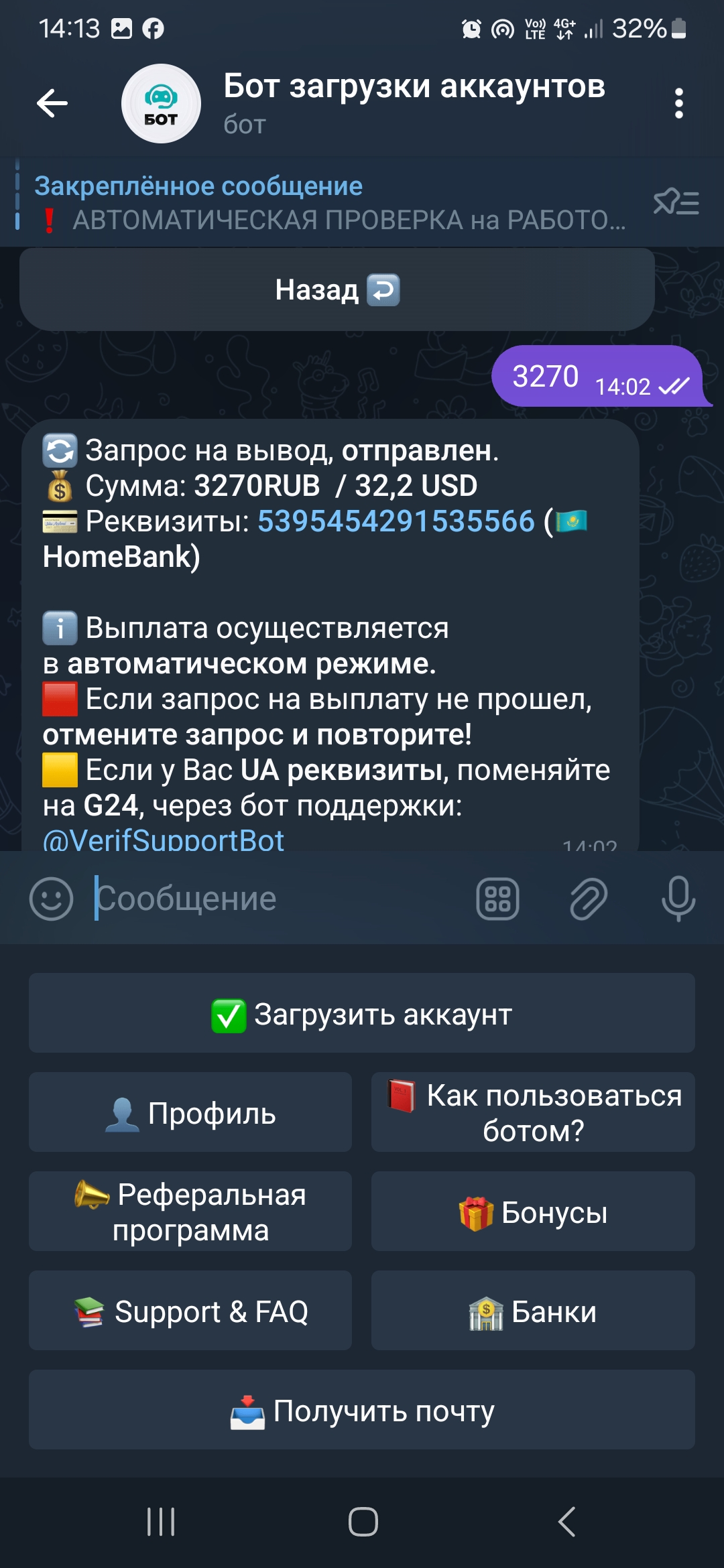The width and height of the screenshot is (724, 1568).
Task: Open Профиль
Action: click(x=190, y=1112)
